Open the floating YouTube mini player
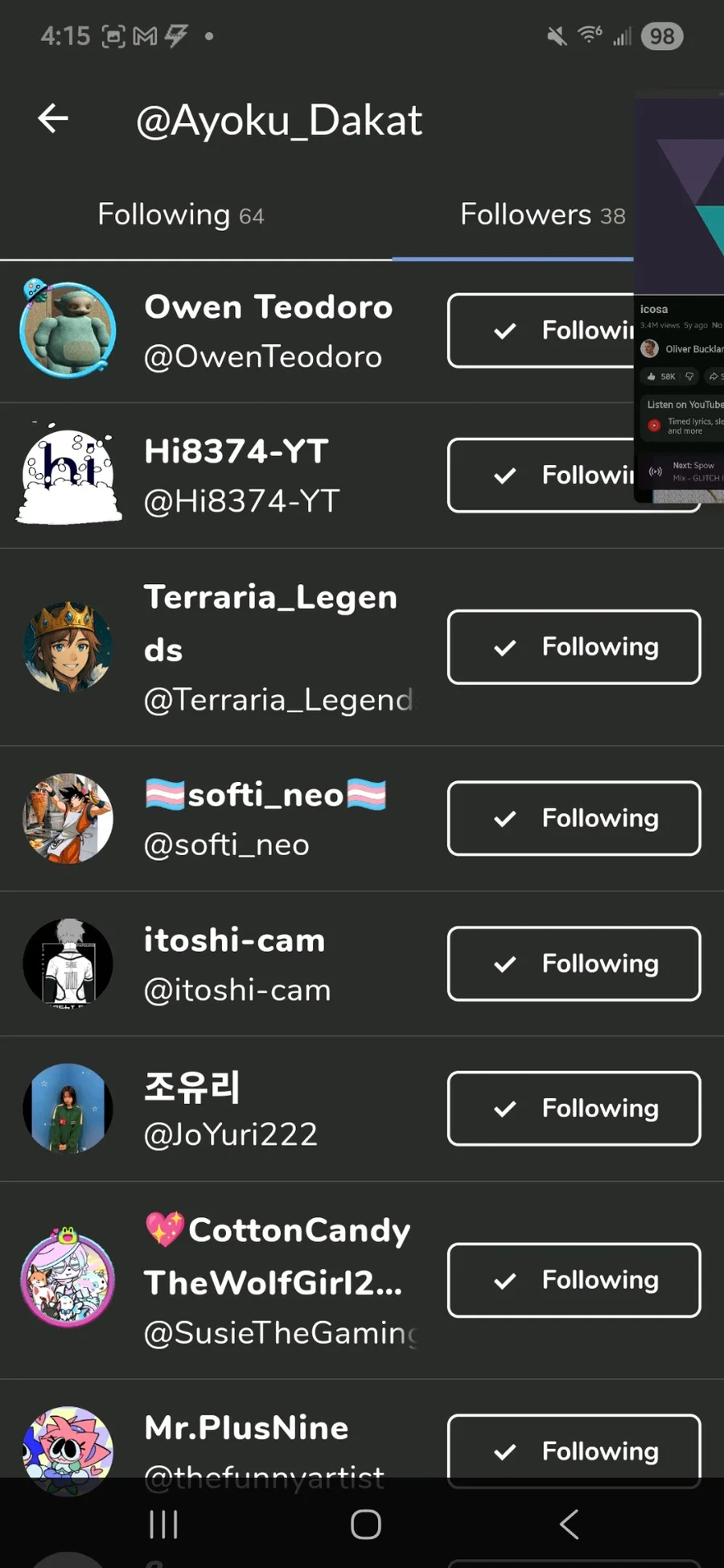 pyautogui.click(x=680, y=298)
